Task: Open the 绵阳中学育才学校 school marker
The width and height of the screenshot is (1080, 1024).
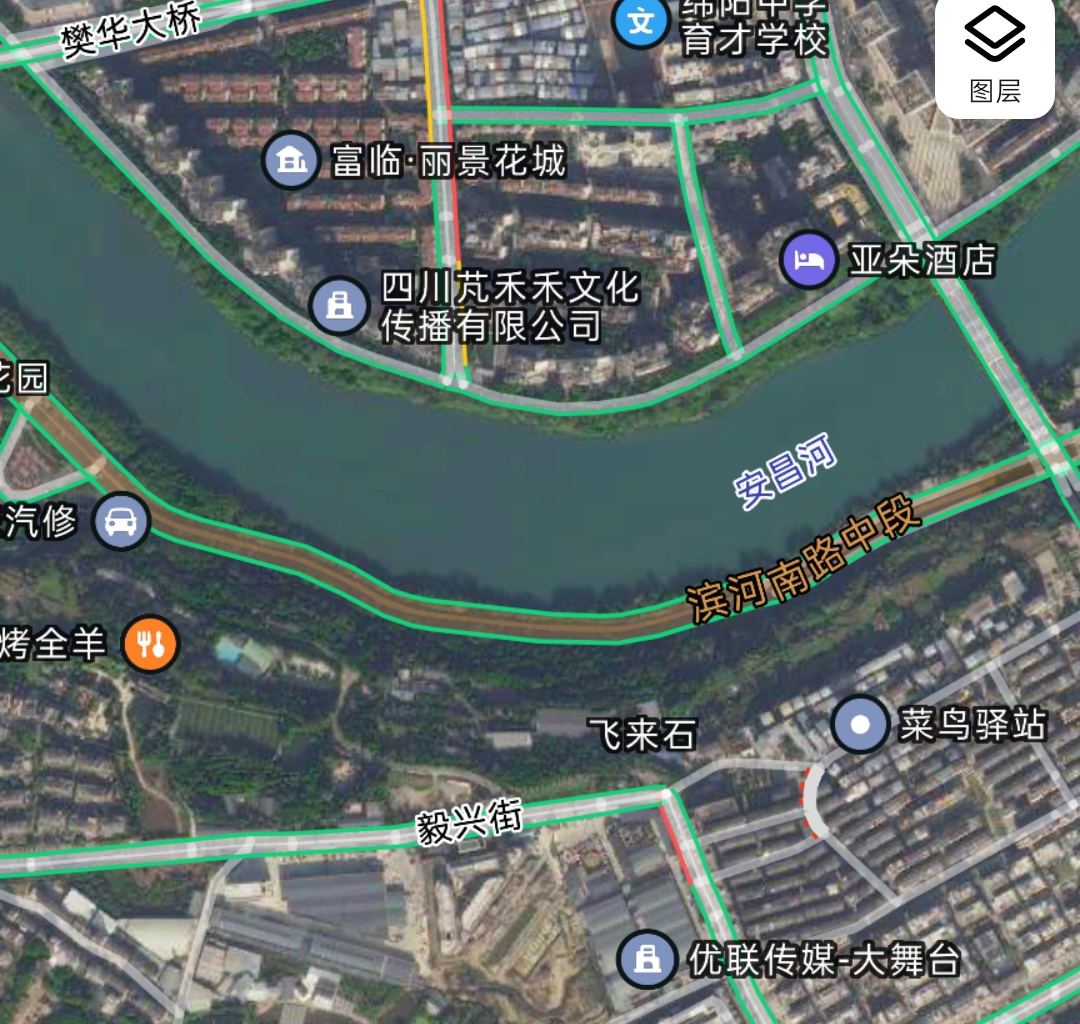Action: tap(641, 22)
